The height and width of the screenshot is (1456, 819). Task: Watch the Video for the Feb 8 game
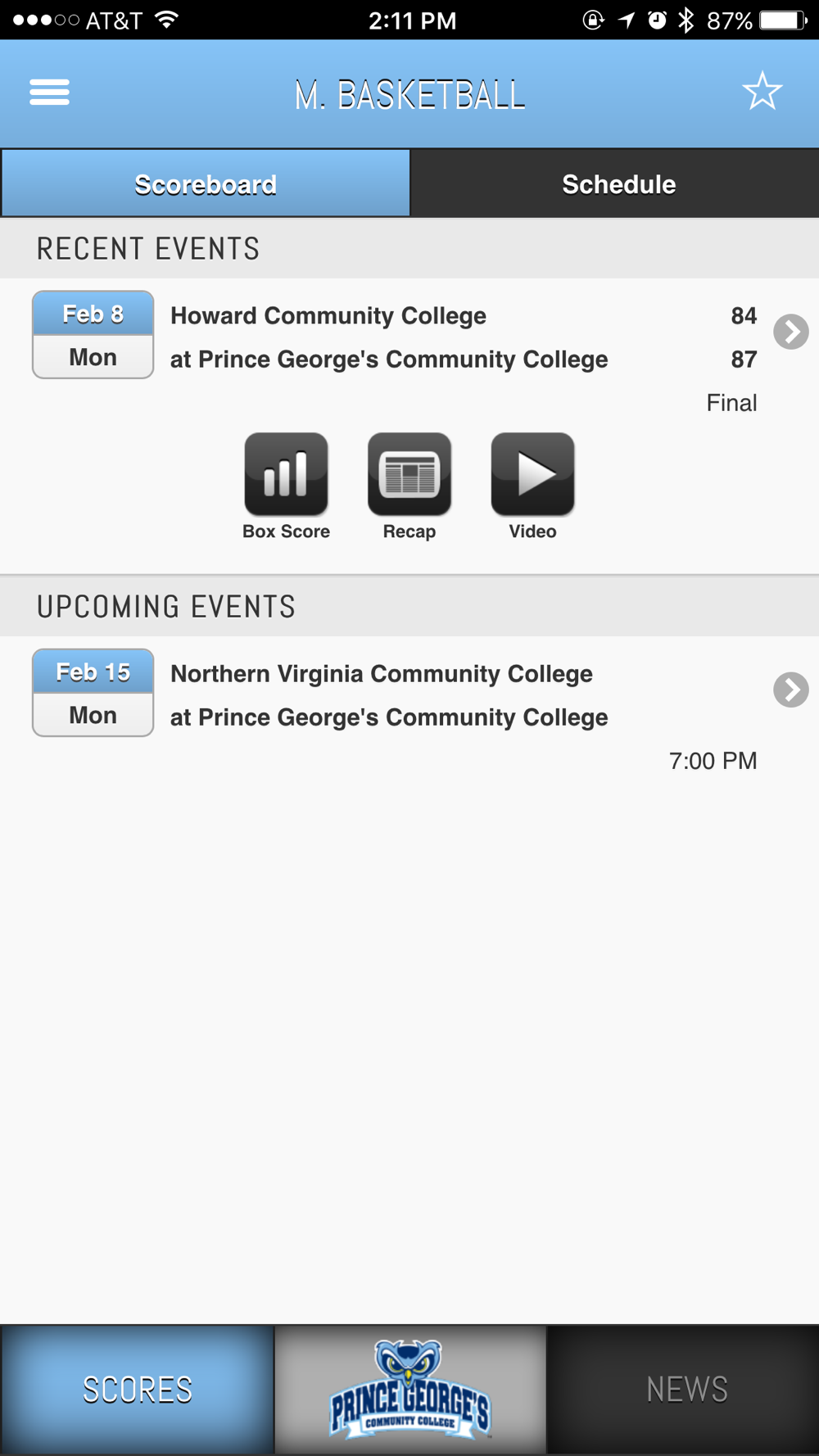[532, 486]
